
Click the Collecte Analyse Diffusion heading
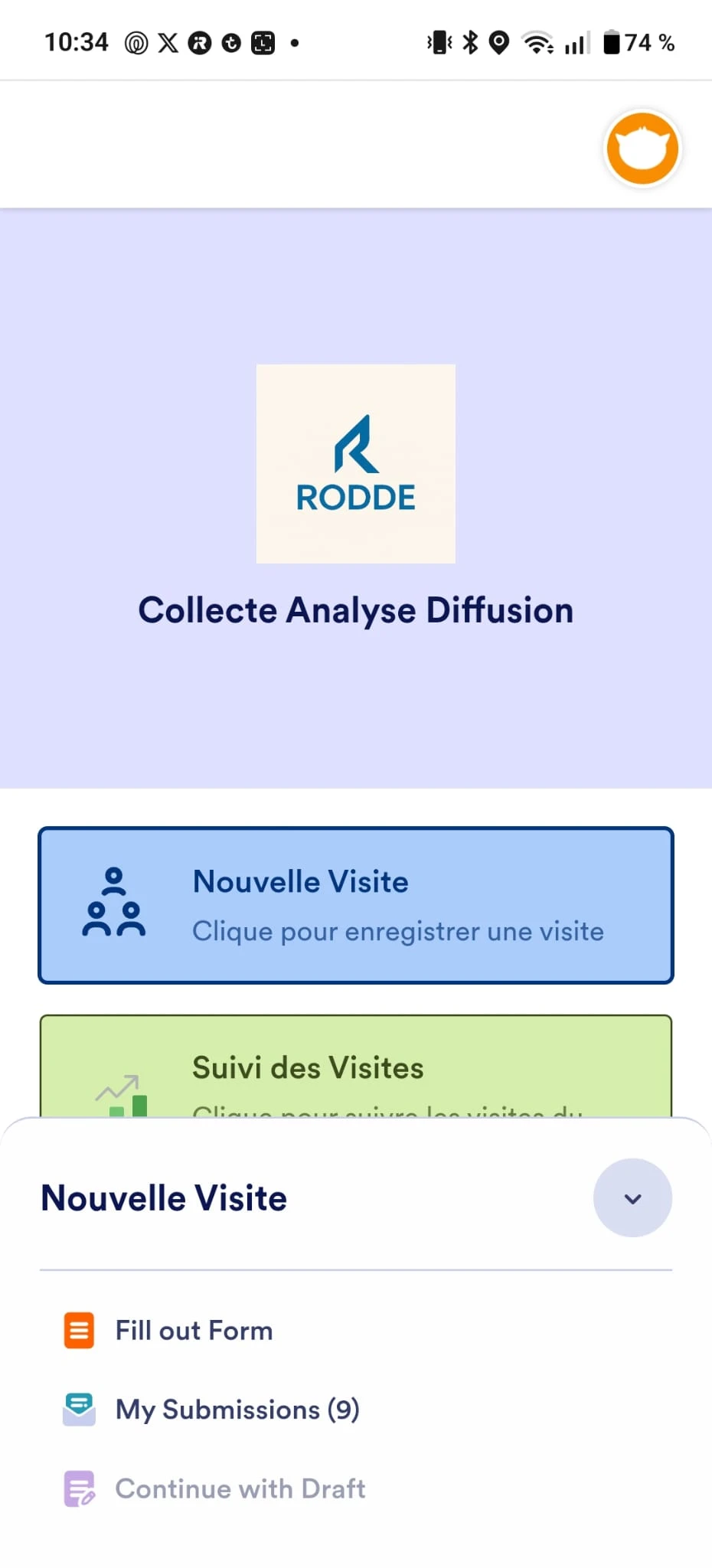pos(355,609)
